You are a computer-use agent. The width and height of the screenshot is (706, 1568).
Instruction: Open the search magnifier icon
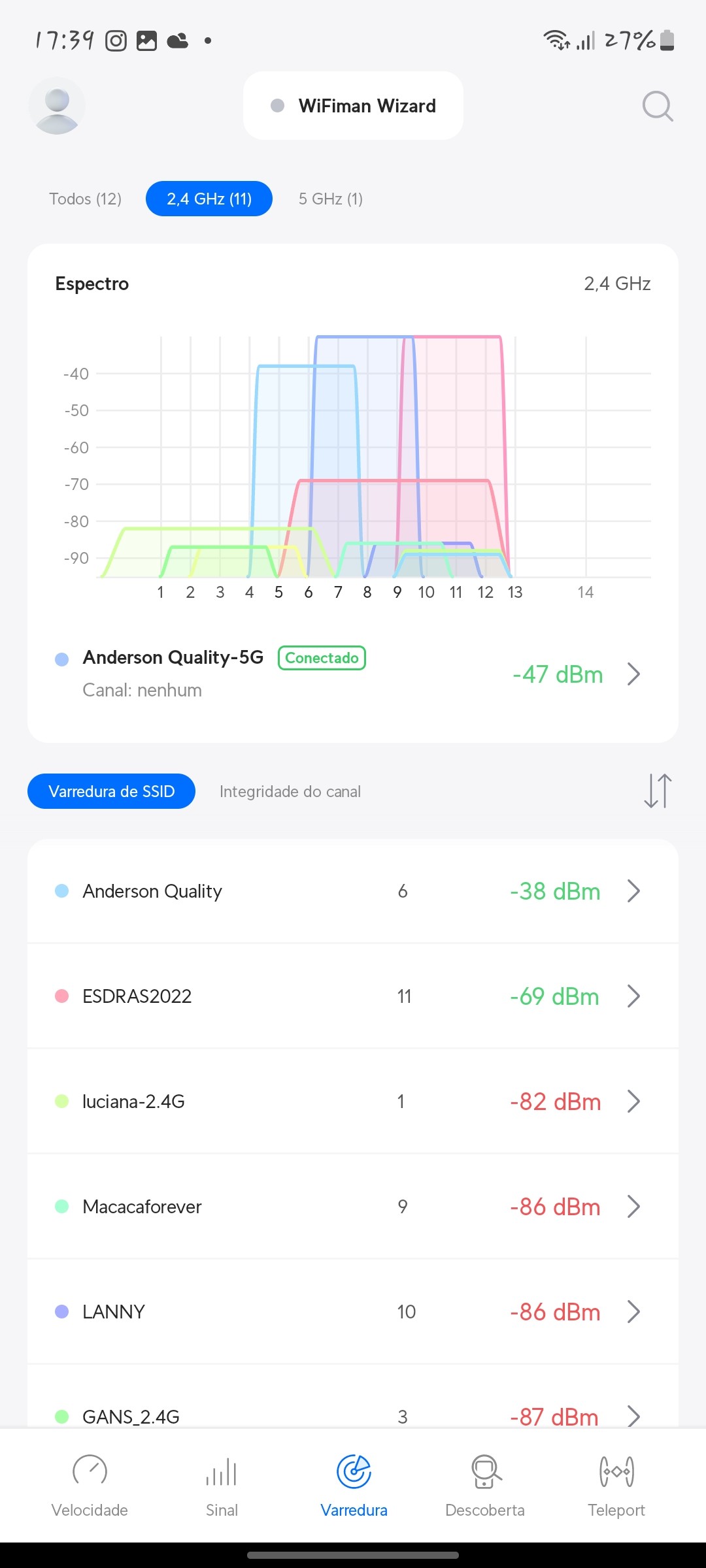[x=657, y=106]
